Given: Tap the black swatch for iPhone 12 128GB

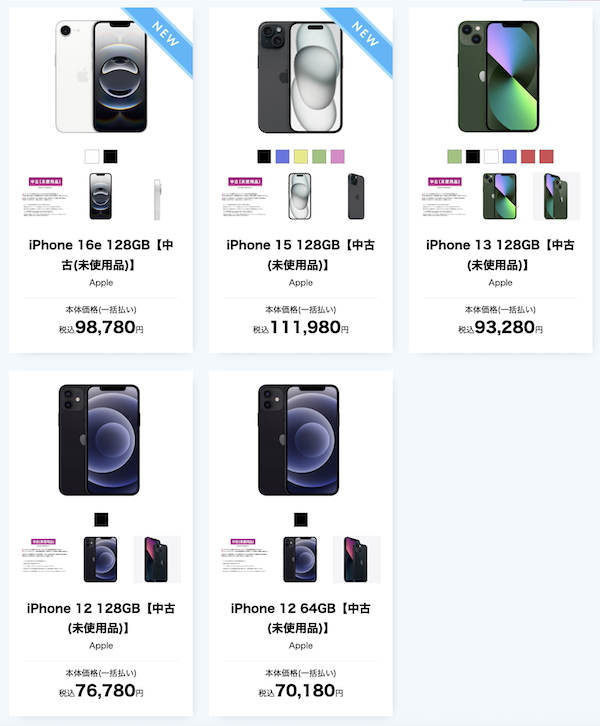Looking at the screenshot, I should 101,519.
